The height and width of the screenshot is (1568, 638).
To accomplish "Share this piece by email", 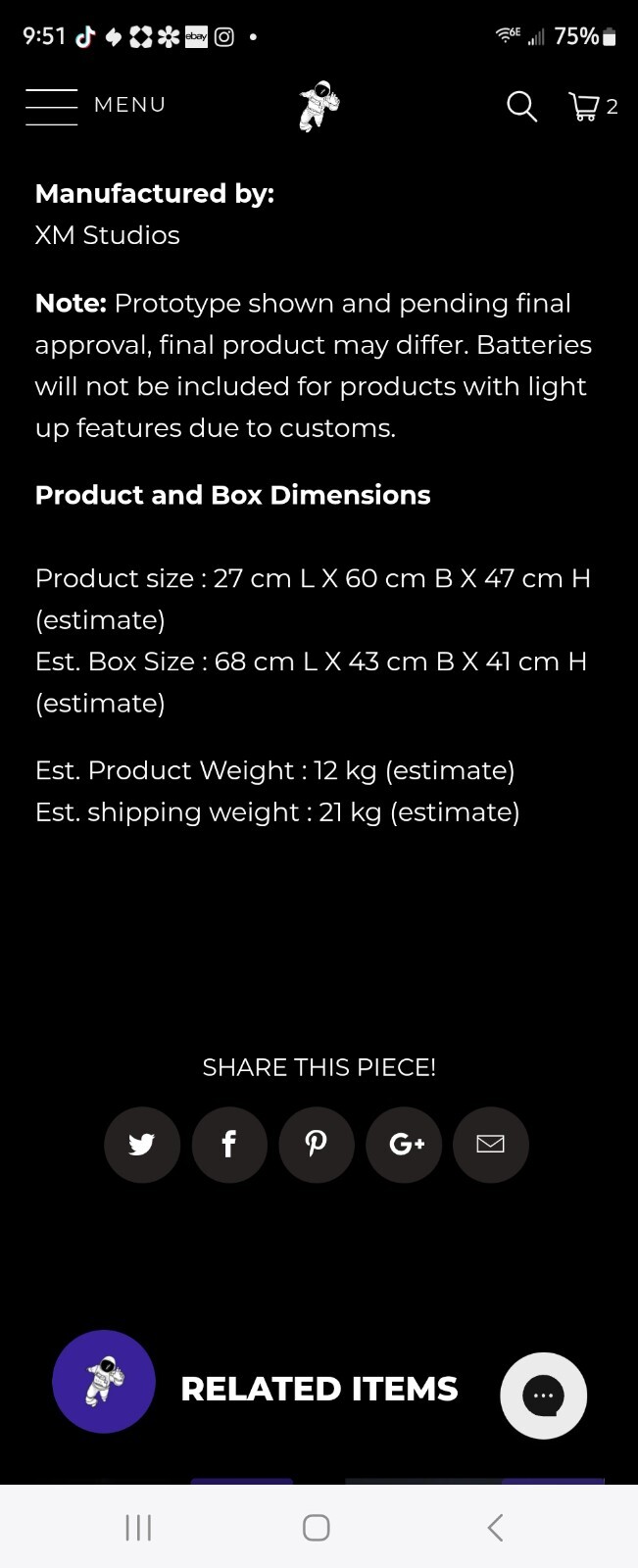I will (491, 1145).
